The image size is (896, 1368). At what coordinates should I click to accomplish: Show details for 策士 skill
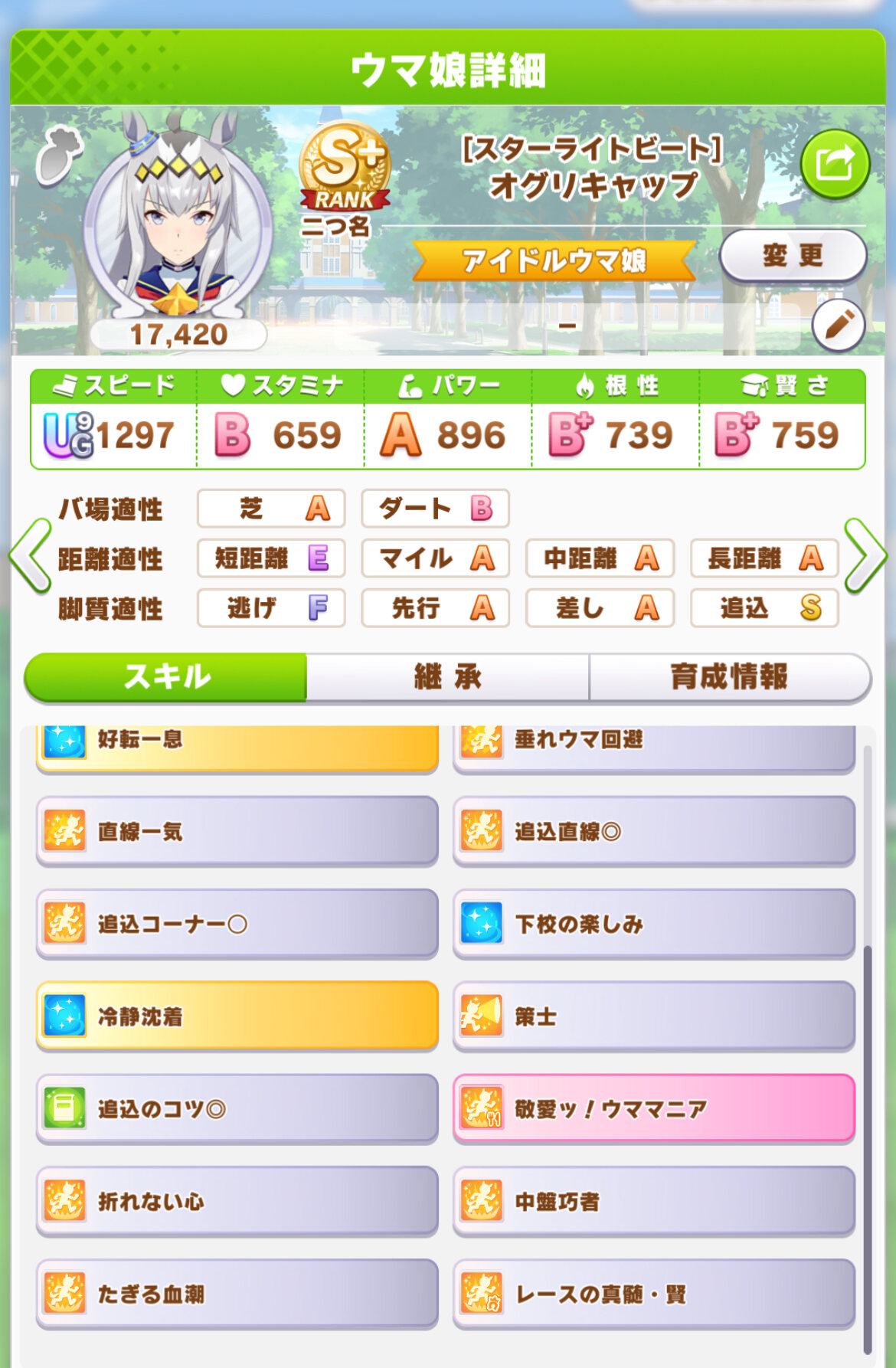(x=654, y=1016)
